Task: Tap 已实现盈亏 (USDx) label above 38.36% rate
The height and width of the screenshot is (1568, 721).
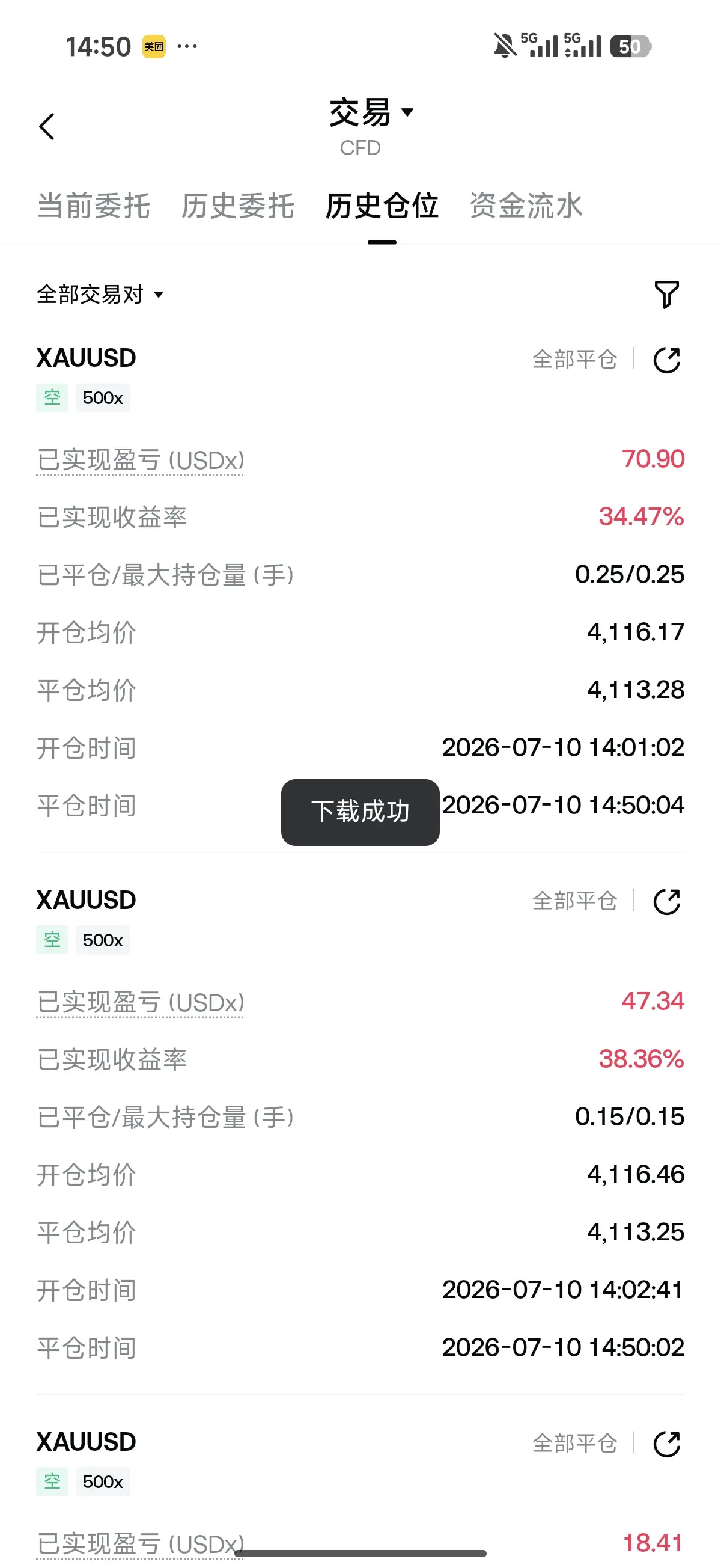Action: tap(141, 1002)
